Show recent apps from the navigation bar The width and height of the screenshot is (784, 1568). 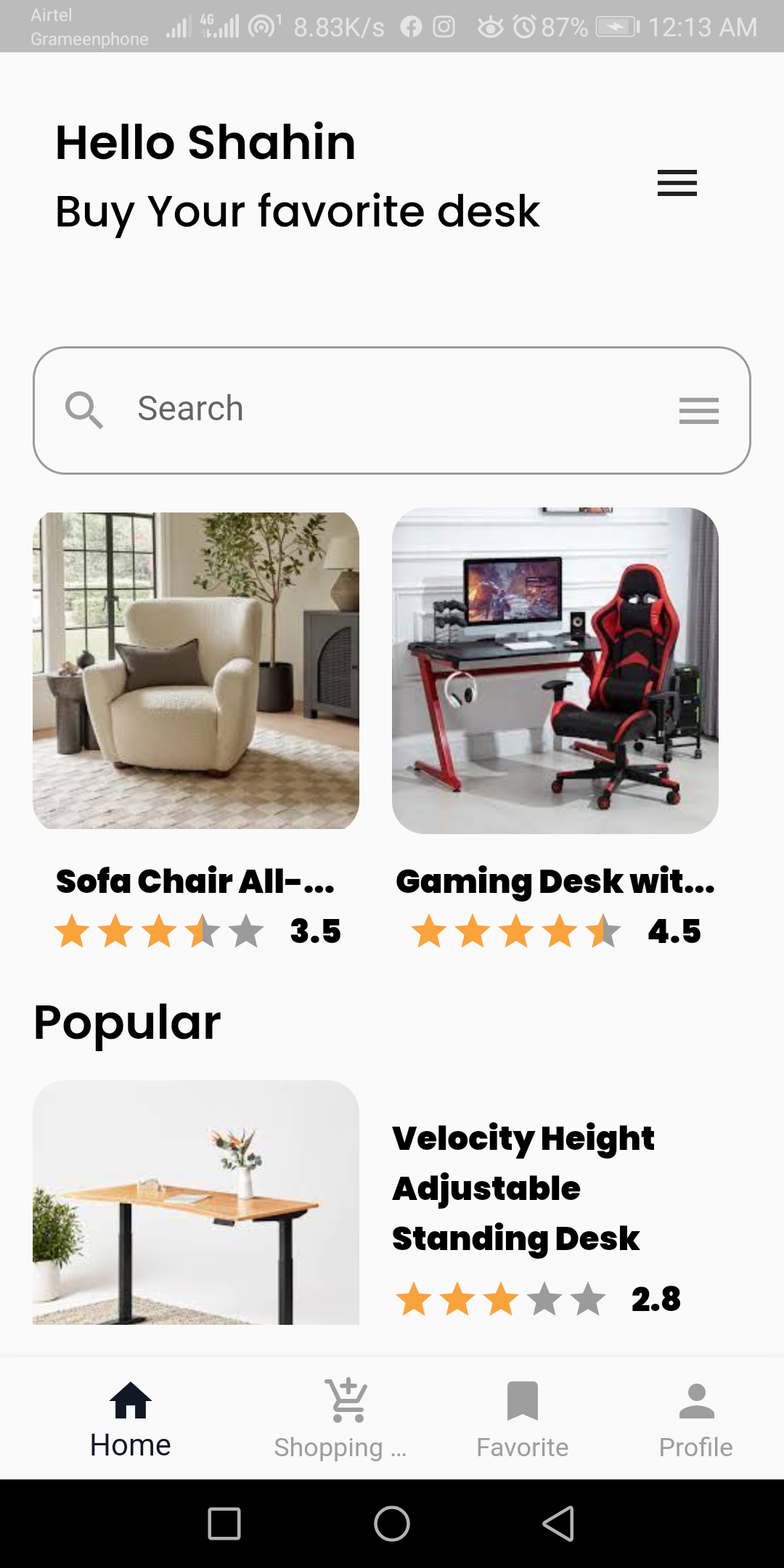pyautogui.click(x=224, y=1523)
